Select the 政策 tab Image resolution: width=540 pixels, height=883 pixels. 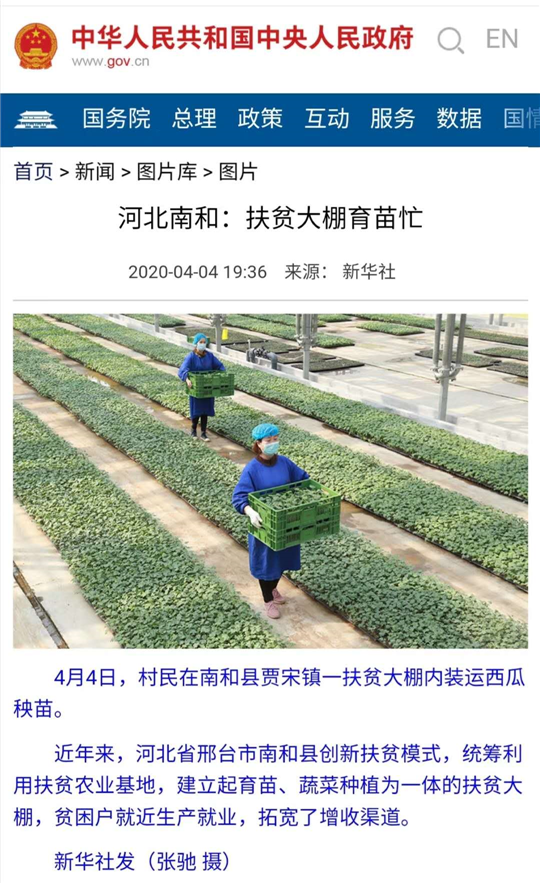point(260,119)
